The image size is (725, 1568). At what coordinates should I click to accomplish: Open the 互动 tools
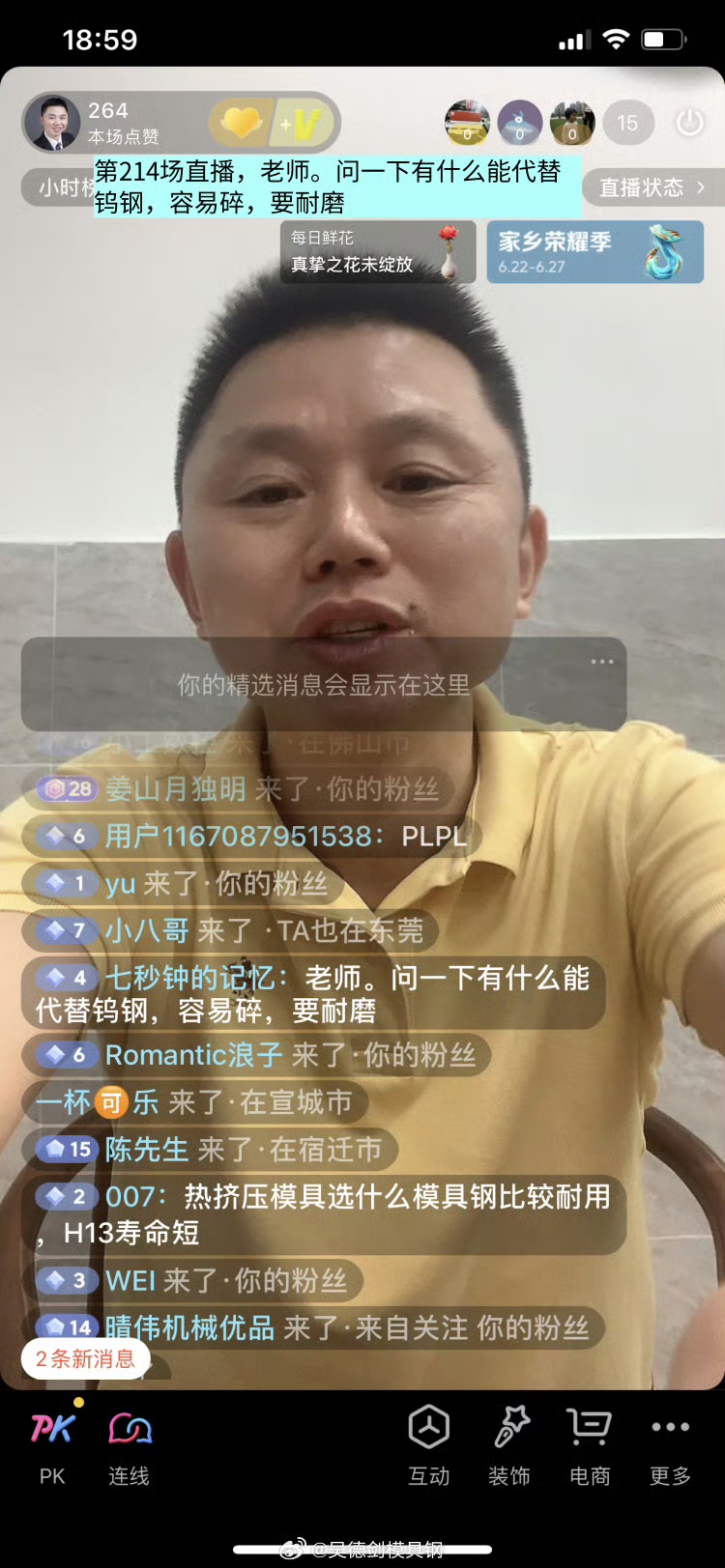(x=428, y=1446)
